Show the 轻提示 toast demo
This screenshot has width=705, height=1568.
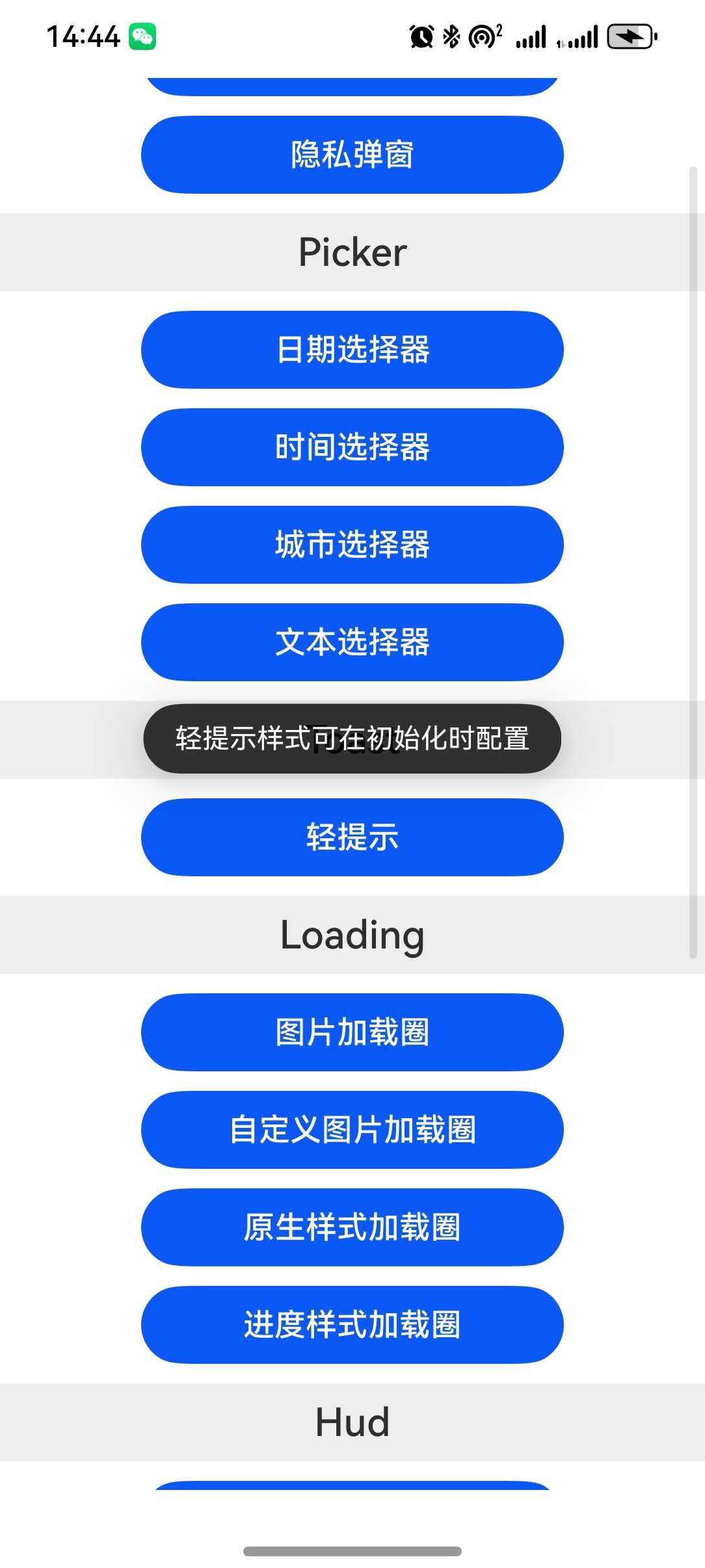point(352,837)
